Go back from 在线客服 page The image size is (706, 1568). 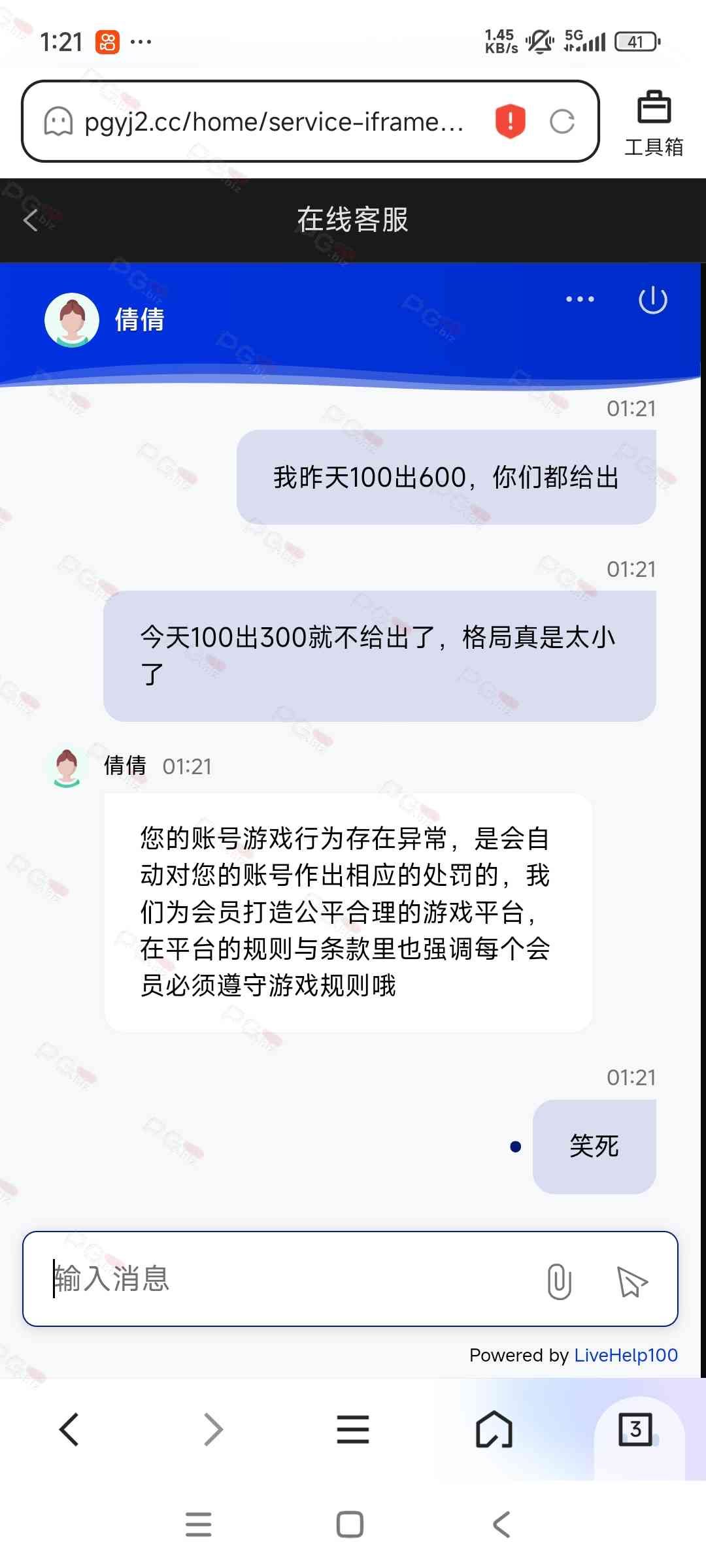point(31,220)
